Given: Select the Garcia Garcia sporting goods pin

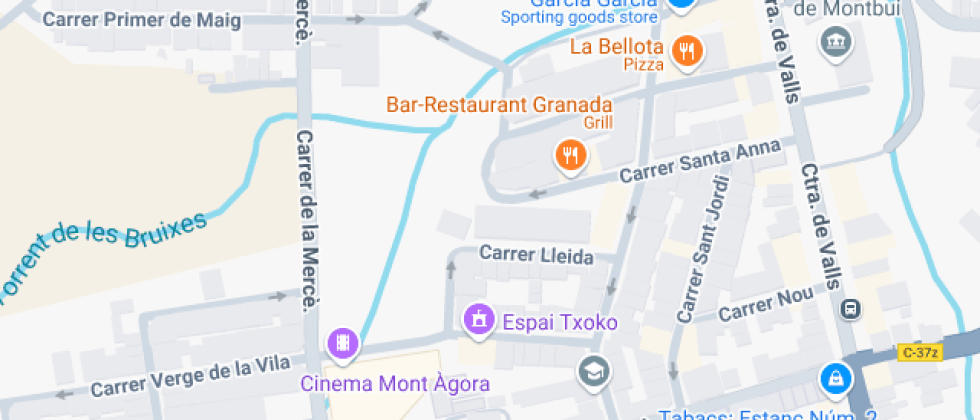Looking at the screenshot, I should 681,4.
